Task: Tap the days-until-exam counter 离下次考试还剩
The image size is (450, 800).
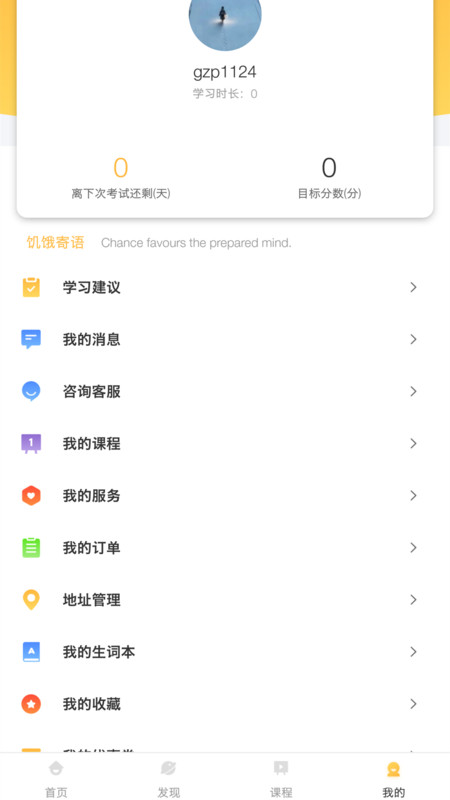Action: [x=121, y=178]
